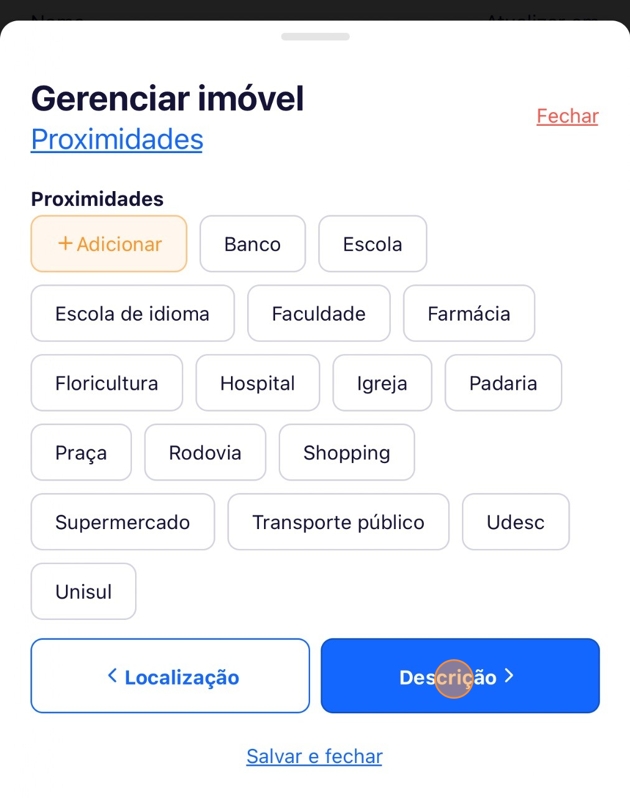Choose the Praça chip
Image resolution: width=630 pixels, height=798 pixels.
pos(81,453)
